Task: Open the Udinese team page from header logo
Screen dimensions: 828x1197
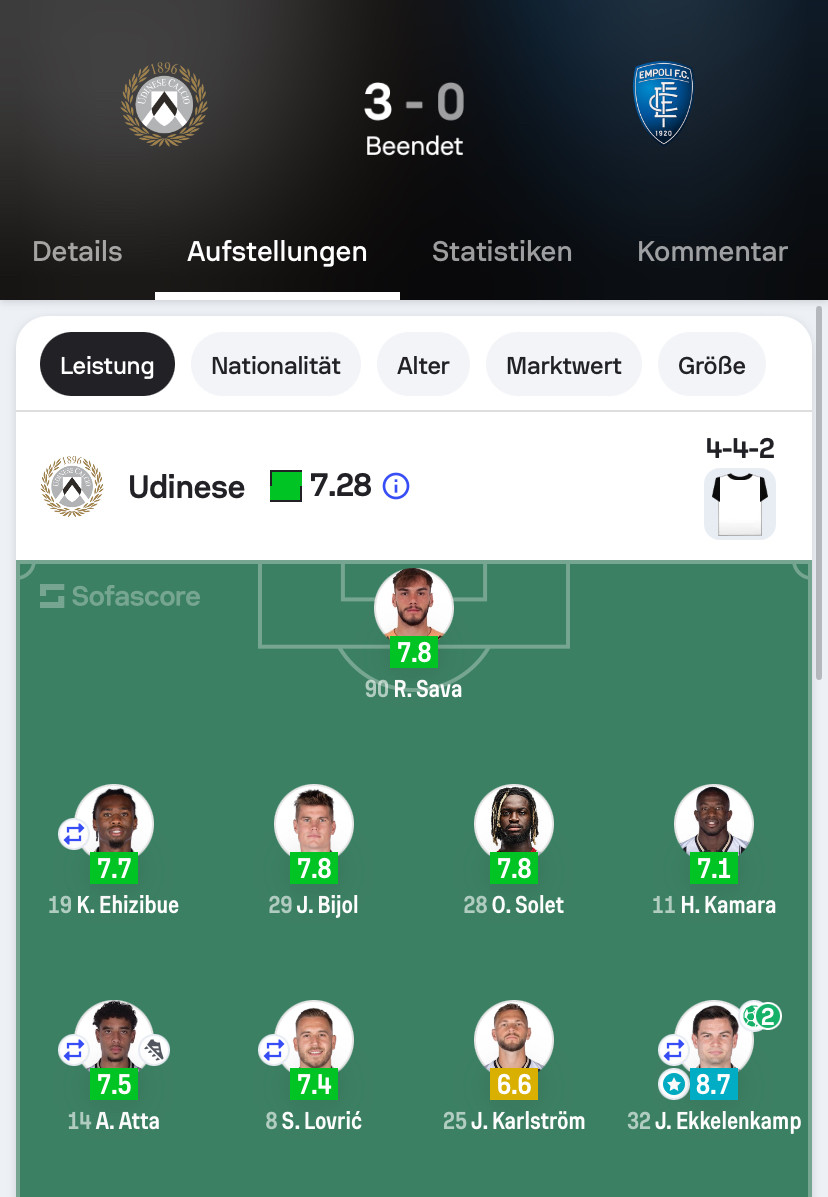Action: [x=164, y=103]
